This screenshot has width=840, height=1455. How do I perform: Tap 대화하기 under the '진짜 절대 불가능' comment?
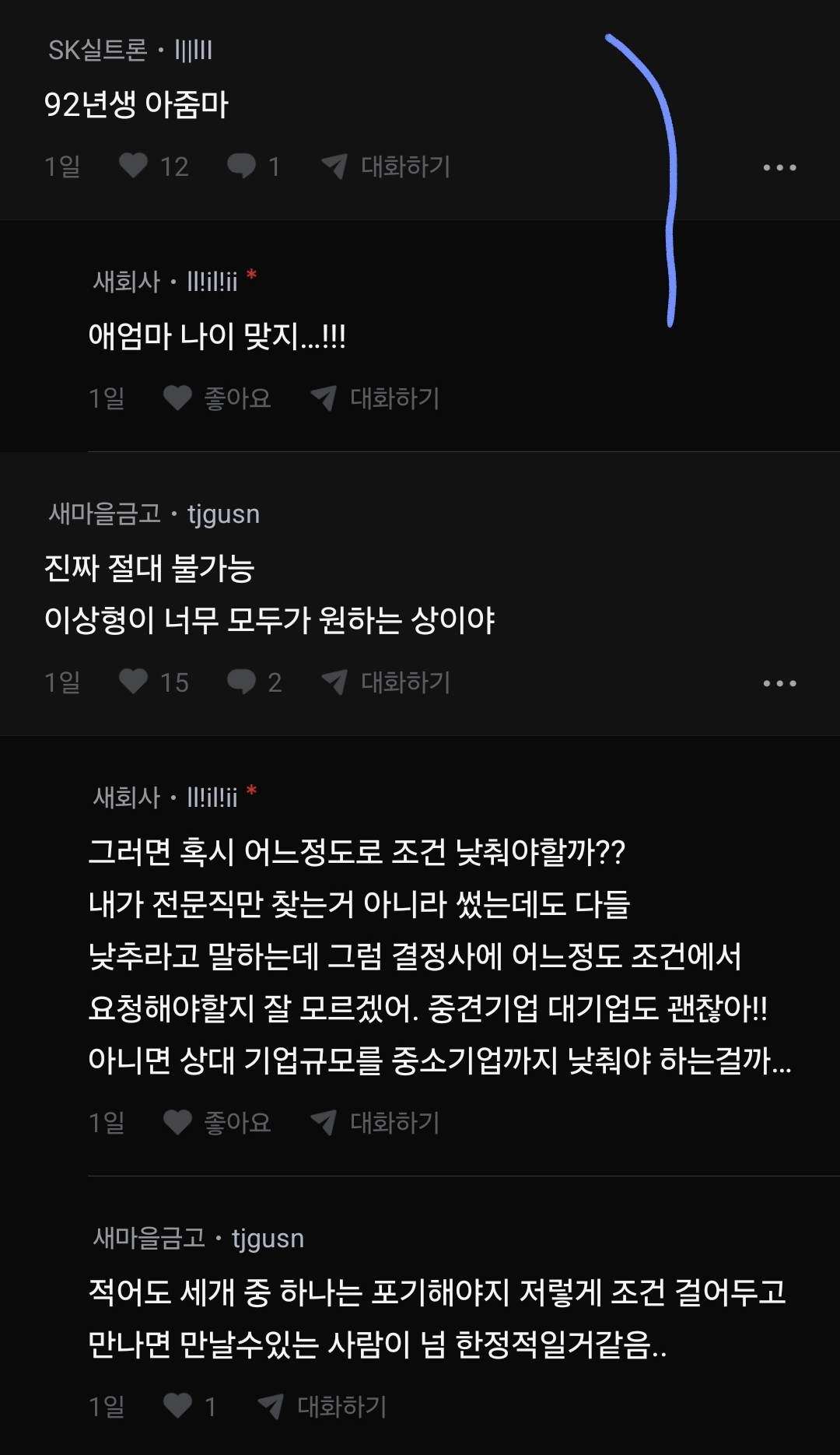pyautogui.click(x=387, y=682)
